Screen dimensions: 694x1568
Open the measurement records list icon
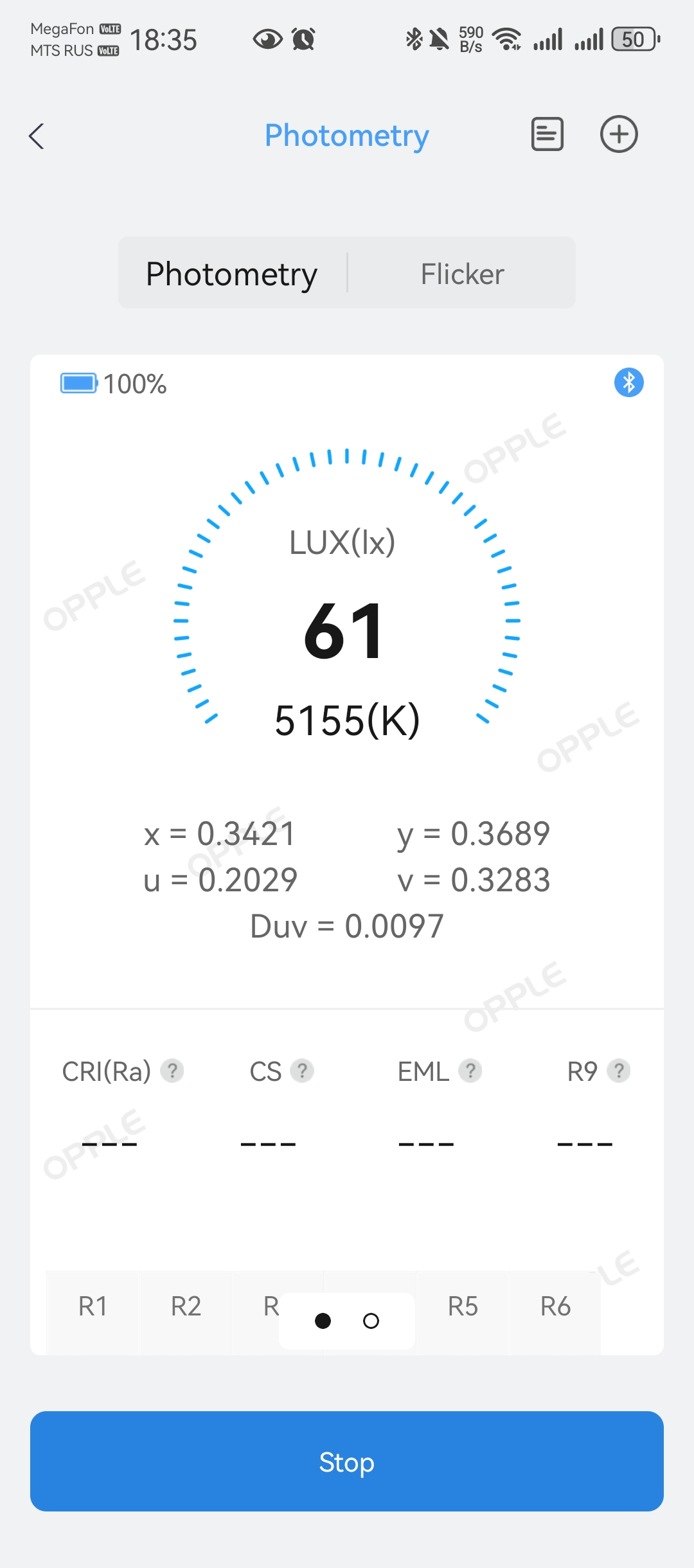(x=547, y=134)
